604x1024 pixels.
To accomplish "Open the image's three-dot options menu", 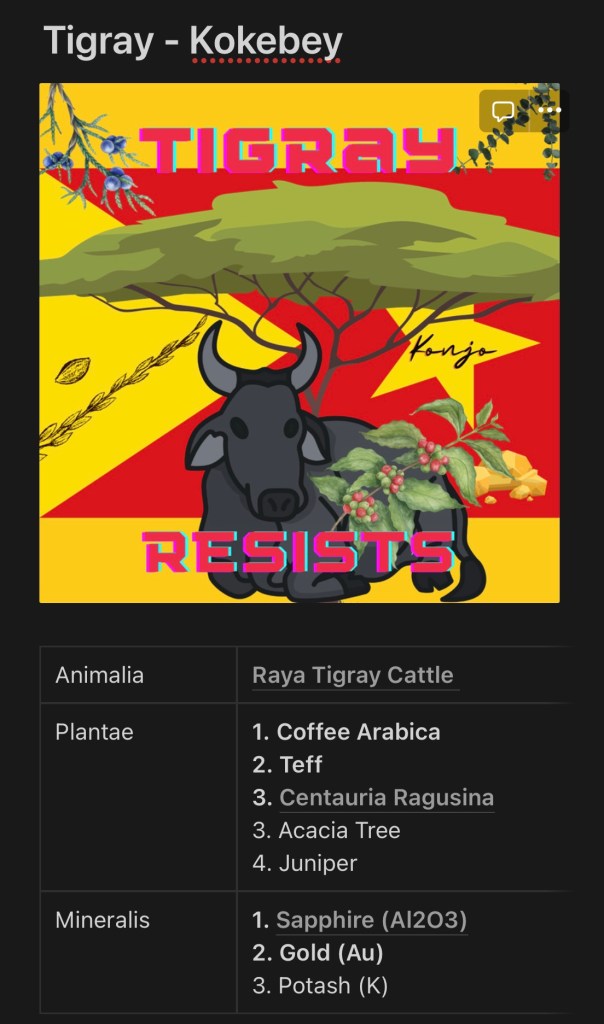I will point(549,110).
